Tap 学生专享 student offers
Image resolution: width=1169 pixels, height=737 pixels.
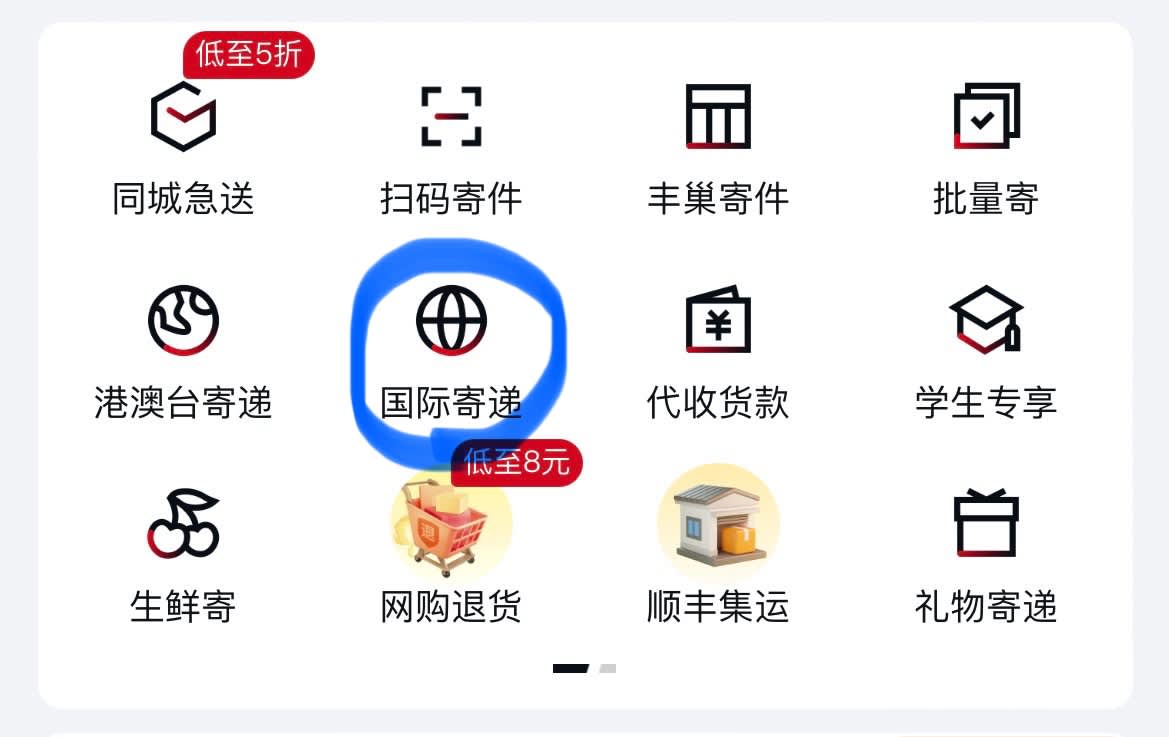986,350
